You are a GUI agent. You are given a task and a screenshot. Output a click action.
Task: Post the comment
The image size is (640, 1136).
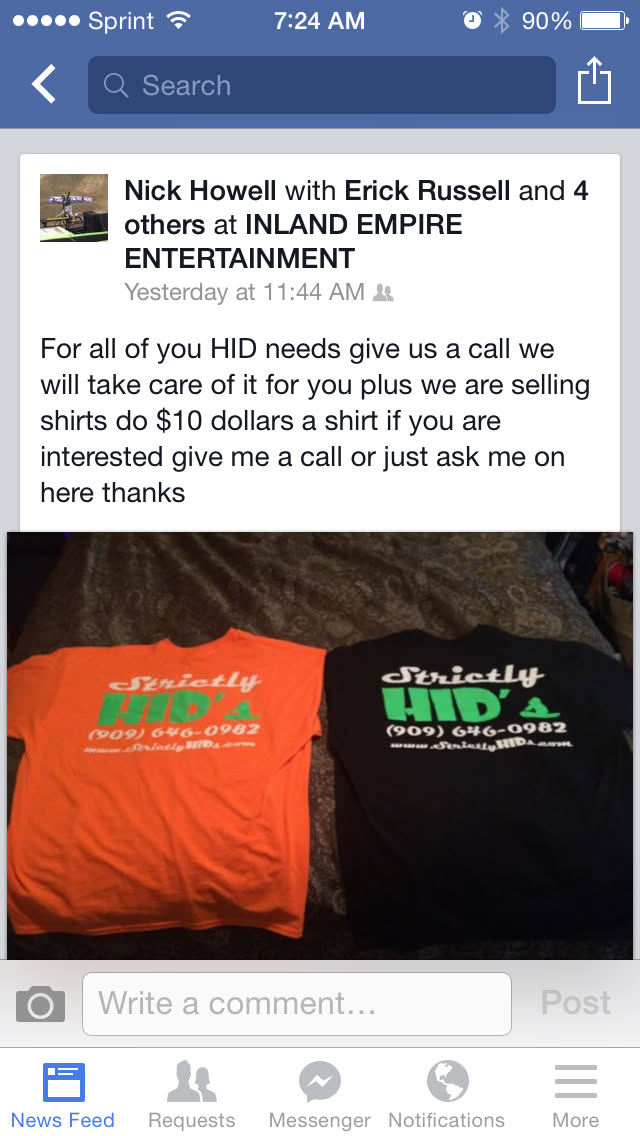pyautogui.click(x=575, y=1003)
